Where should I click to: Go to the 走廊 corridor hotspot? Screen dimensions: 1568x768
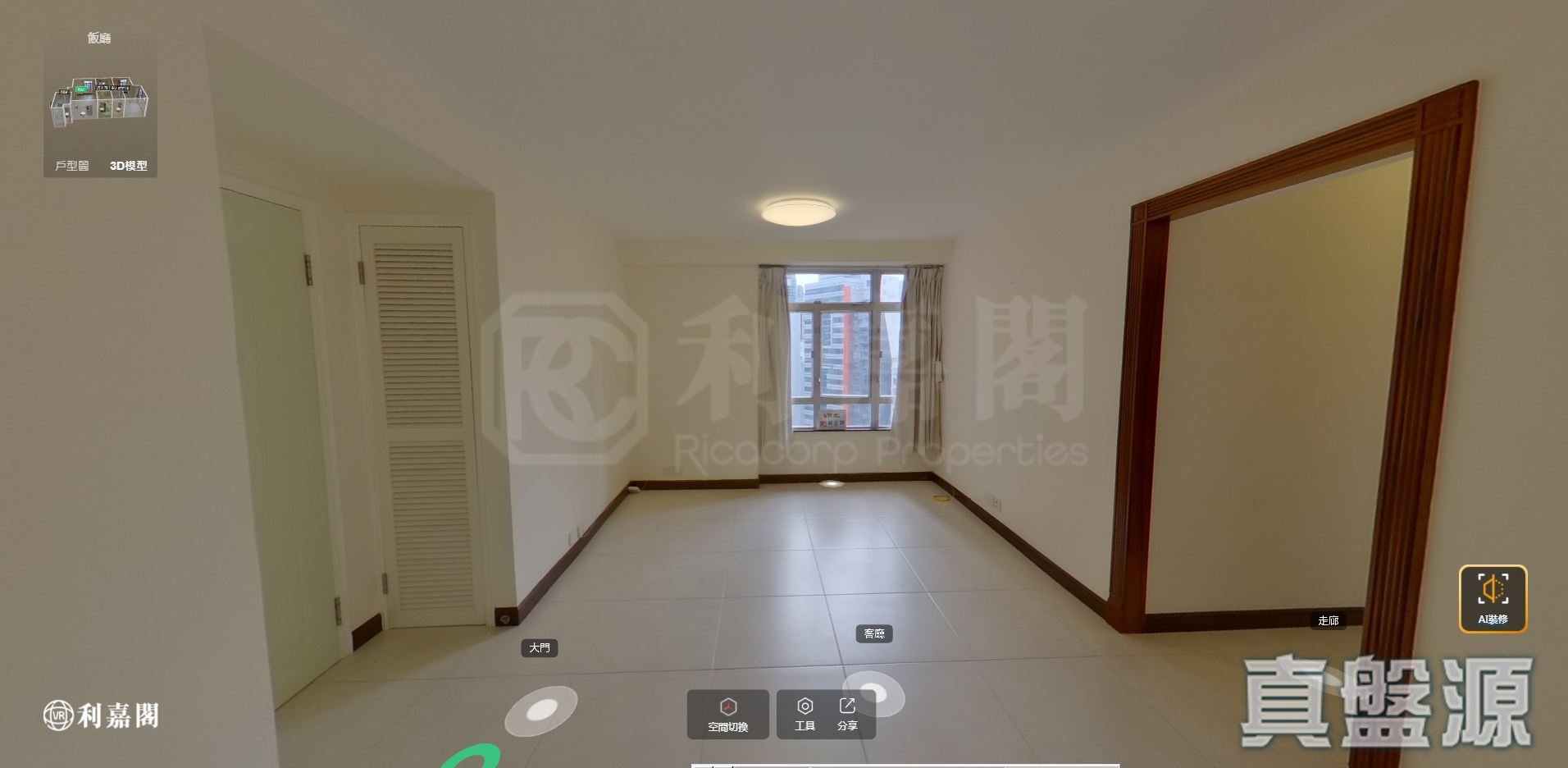pos(1328,621)
